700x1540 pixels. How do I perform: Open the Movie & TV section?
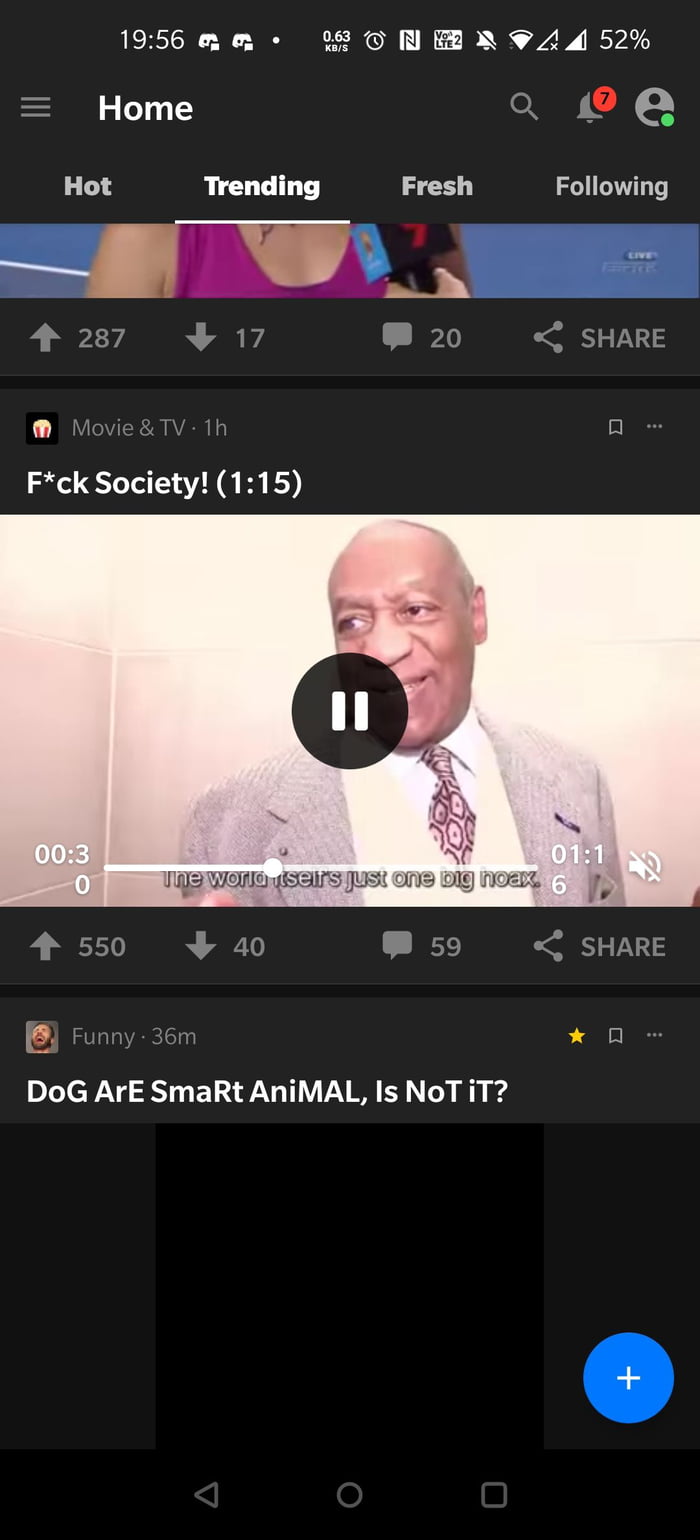(x=128, y=428)
